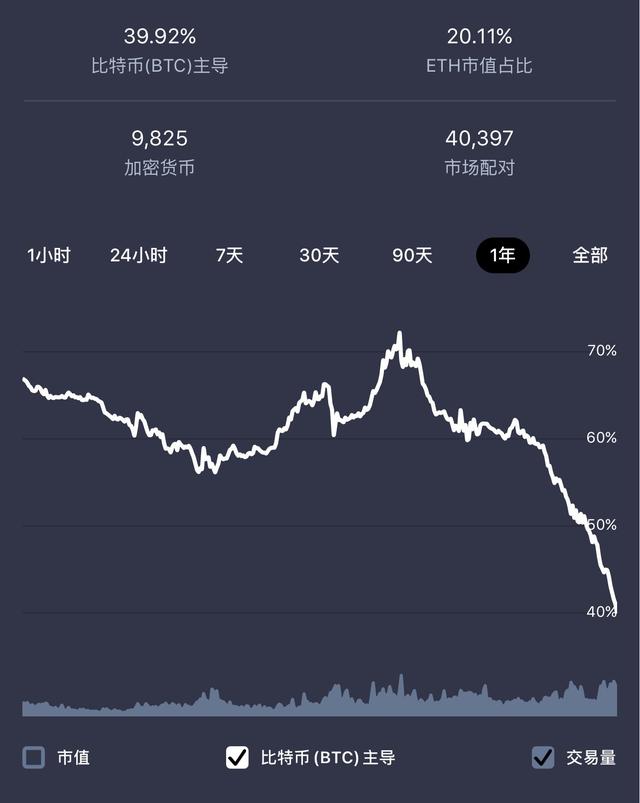
Task: Toggle off the 交易量 checkbox
Action: pyautogui.click(x=543, y=757)
